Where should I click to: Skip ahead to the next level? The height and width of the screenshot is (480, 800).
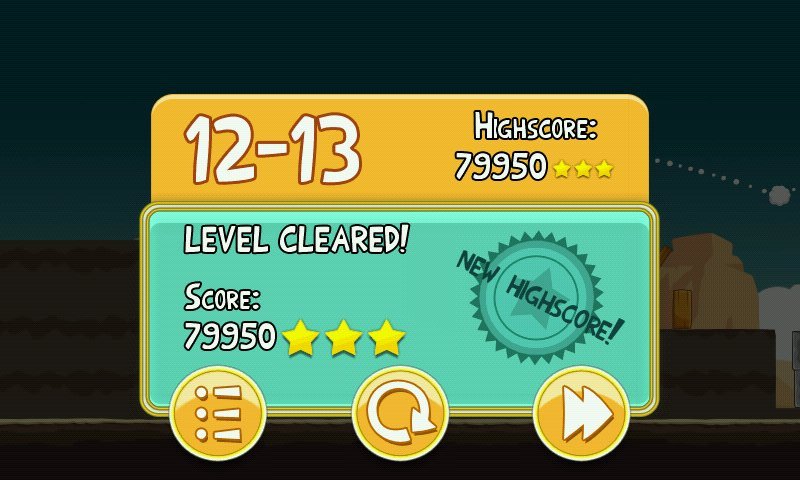point(581,412)
